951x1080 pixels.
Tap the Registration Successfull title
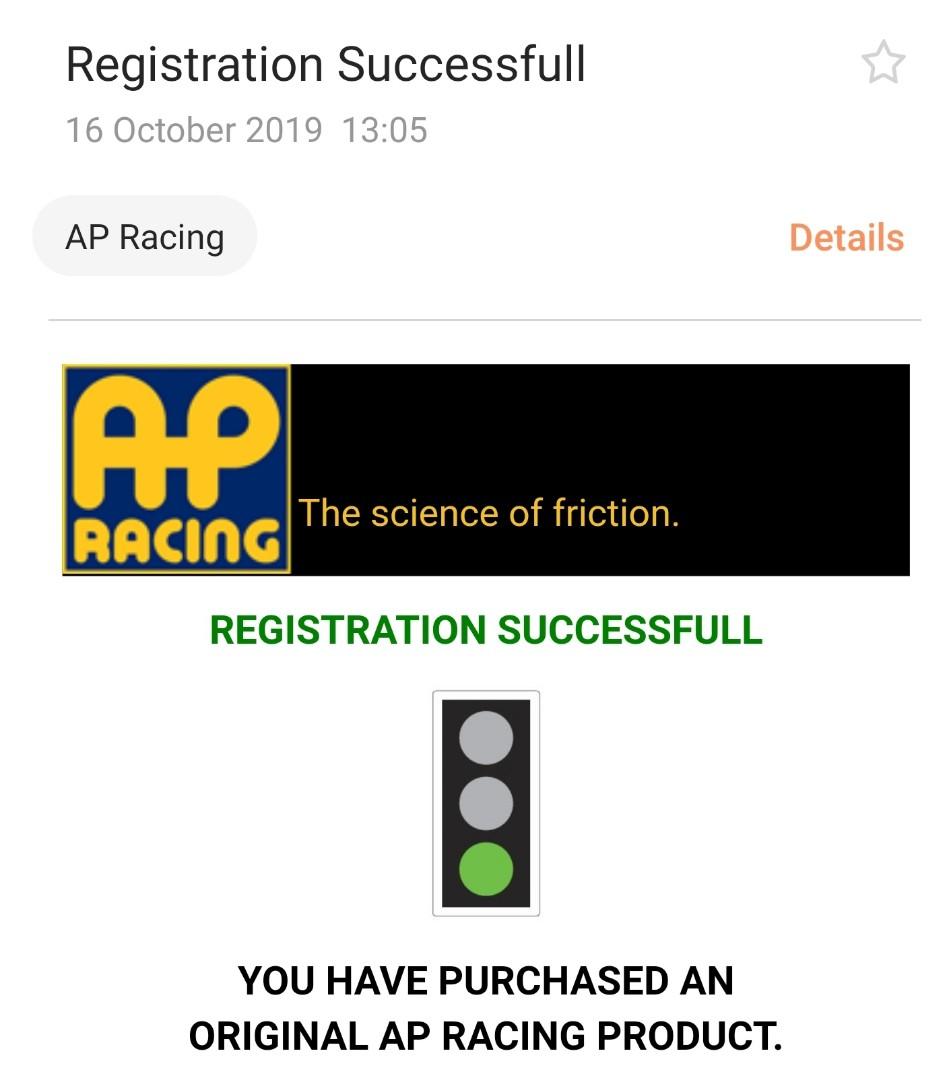tap(325, 64)
